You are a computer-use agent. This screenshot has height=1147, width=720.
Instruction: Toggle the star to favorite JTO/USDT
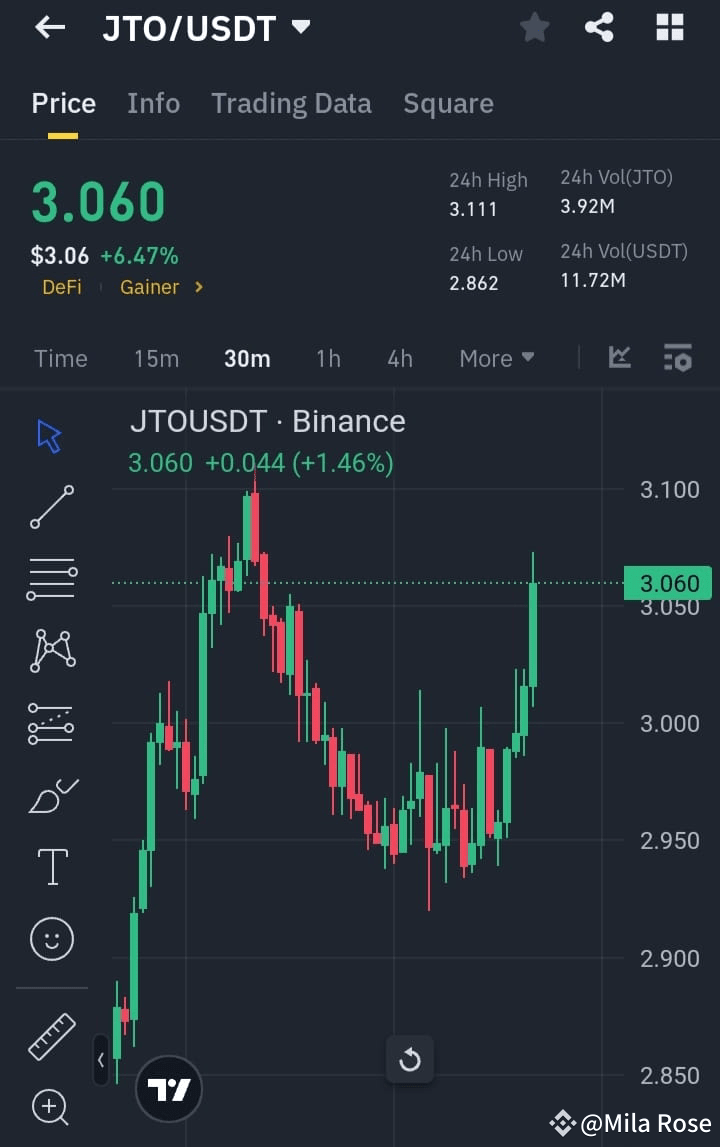point(534,27)
